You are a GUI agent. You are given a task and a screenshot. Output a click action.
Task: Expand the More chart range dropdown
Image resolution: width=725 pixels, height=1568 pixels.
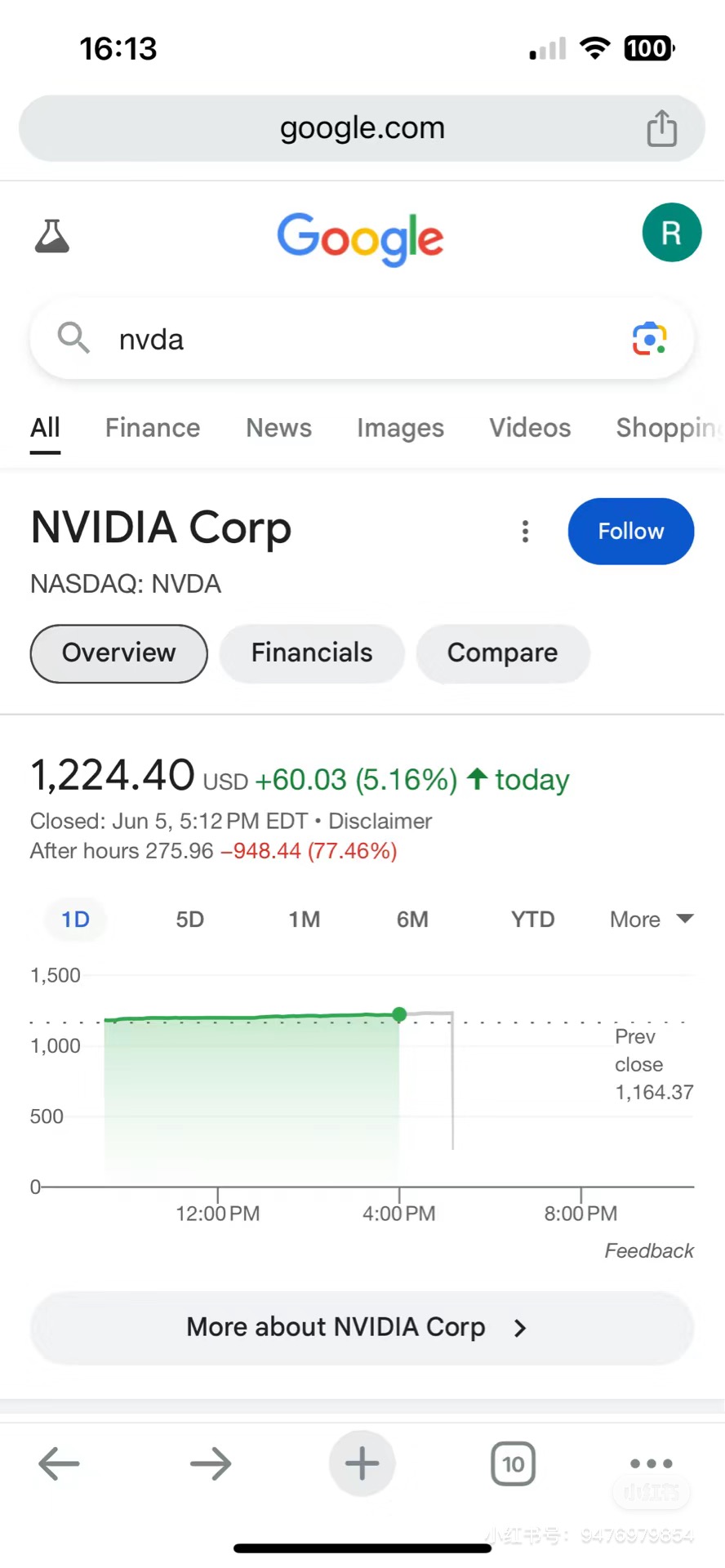(x=649, y=919)
